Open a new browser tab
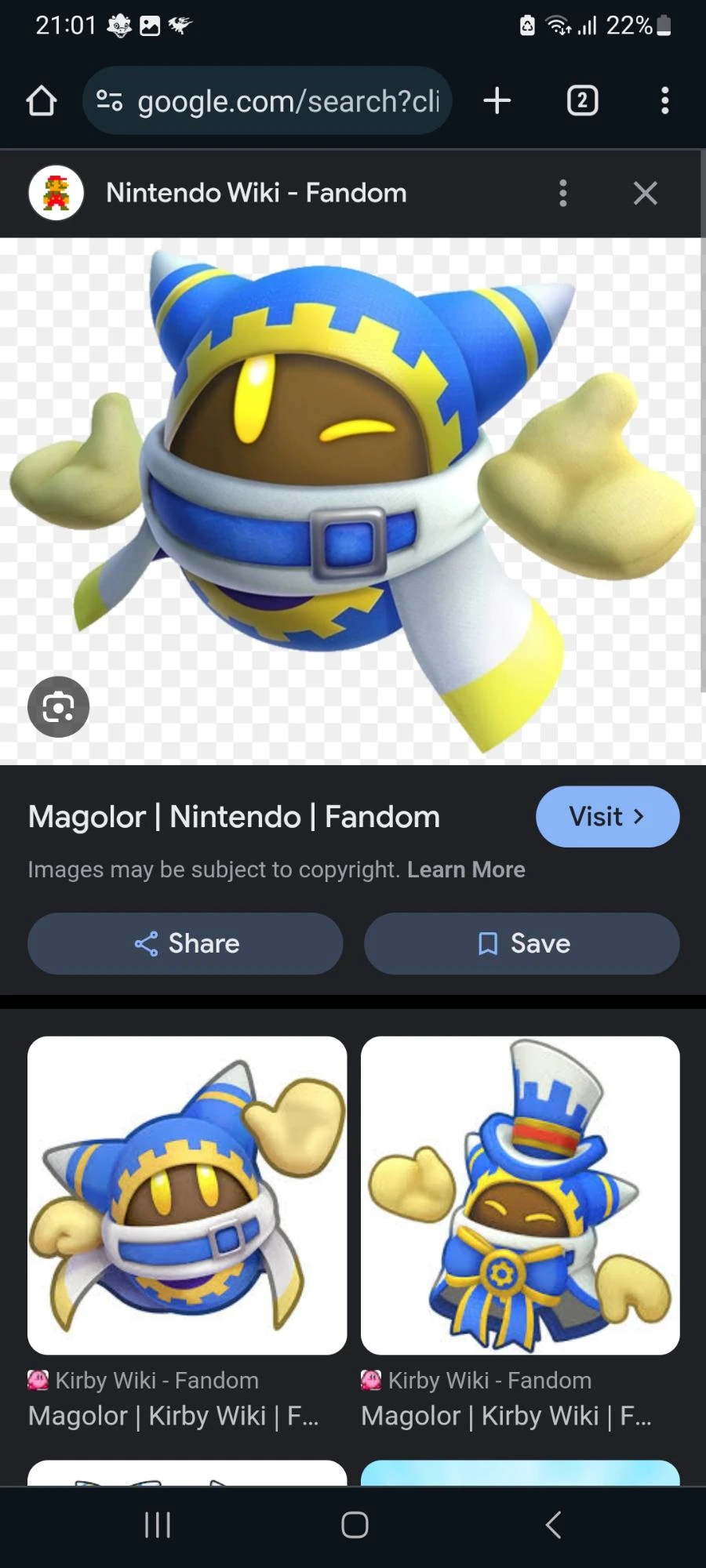The image size is (706, 1568). [x=497, y=100]
